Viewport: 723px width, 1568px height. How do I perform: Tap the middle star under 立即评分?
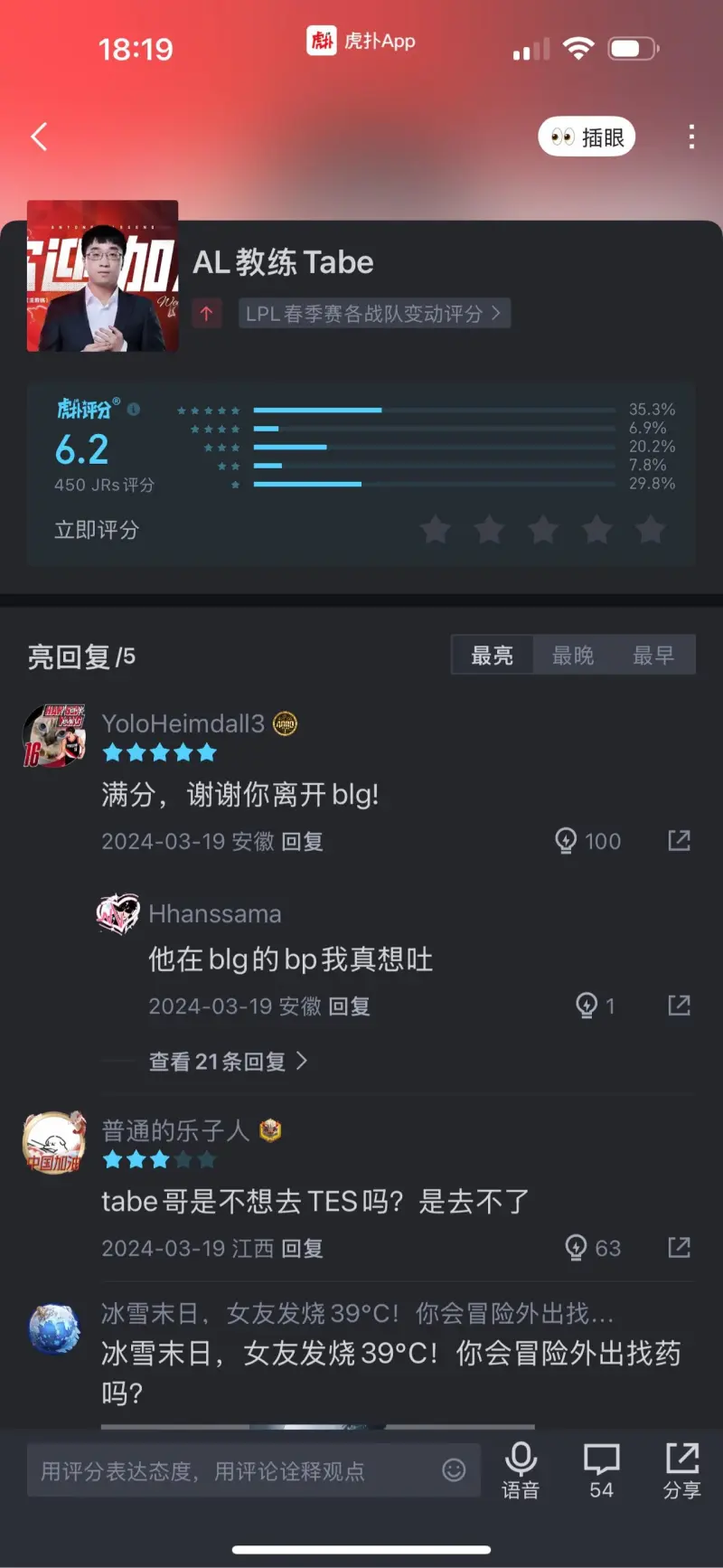(543, 531)
